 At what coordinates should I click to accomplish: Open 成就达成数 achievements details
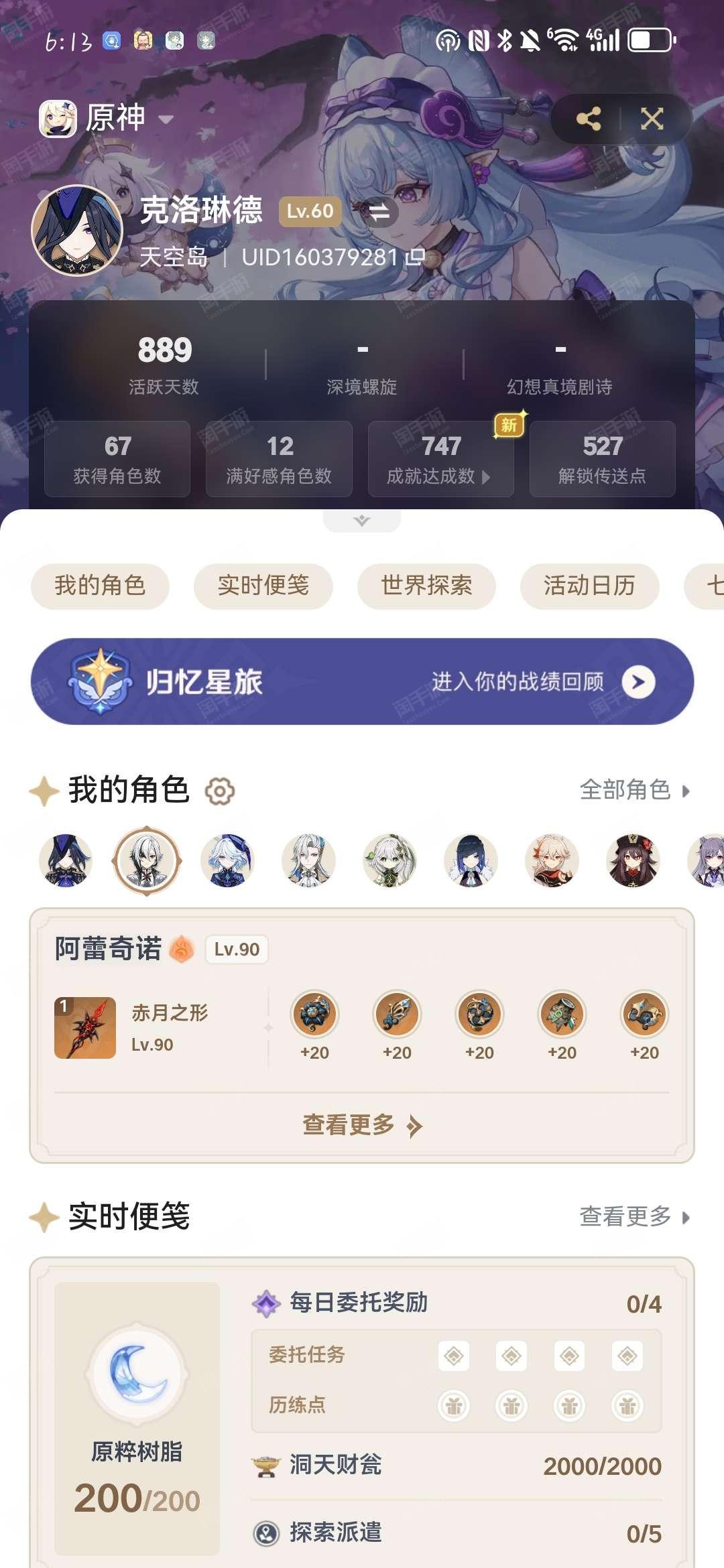[440, 459]
